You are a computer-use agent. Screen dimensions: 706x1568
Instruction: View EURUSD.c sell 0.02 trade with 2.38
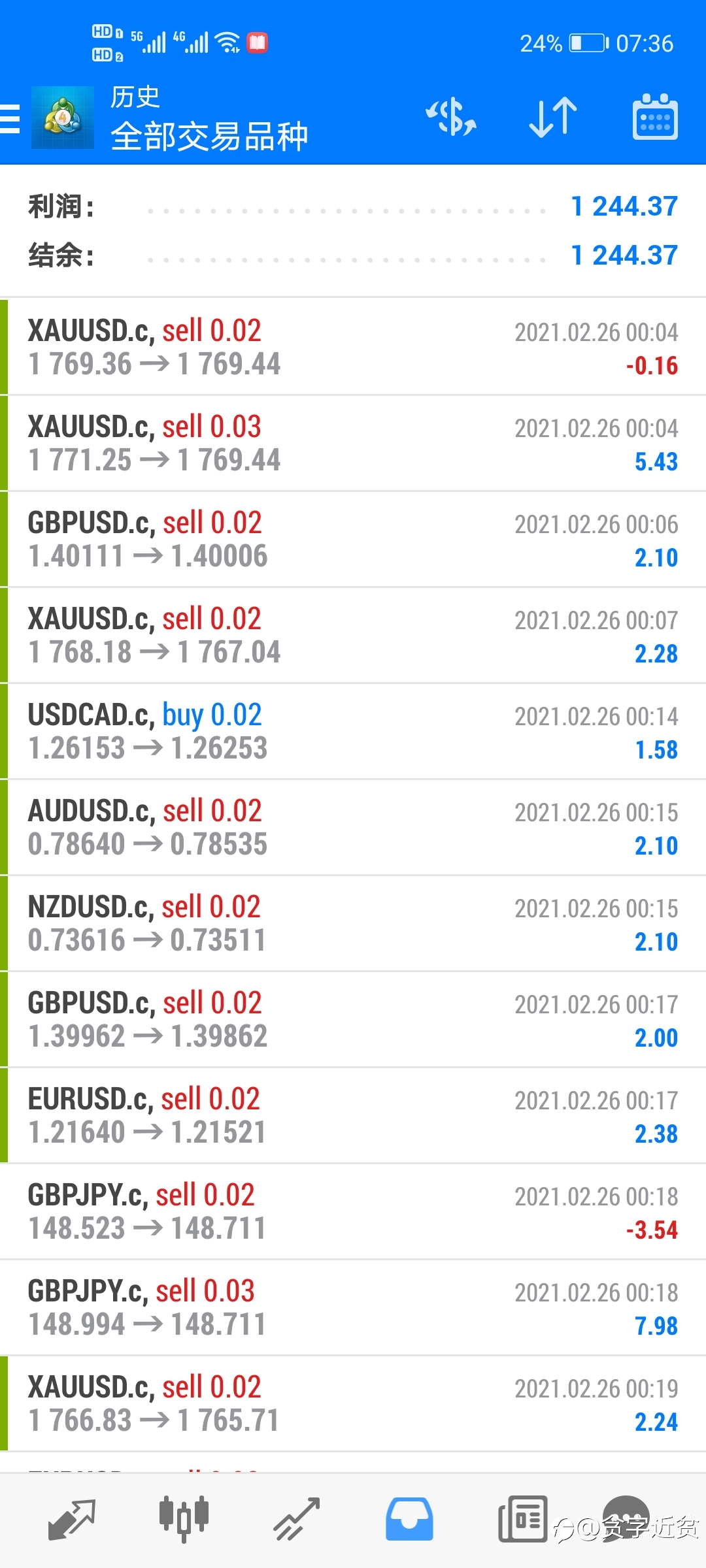click(x=353, y=1115)
